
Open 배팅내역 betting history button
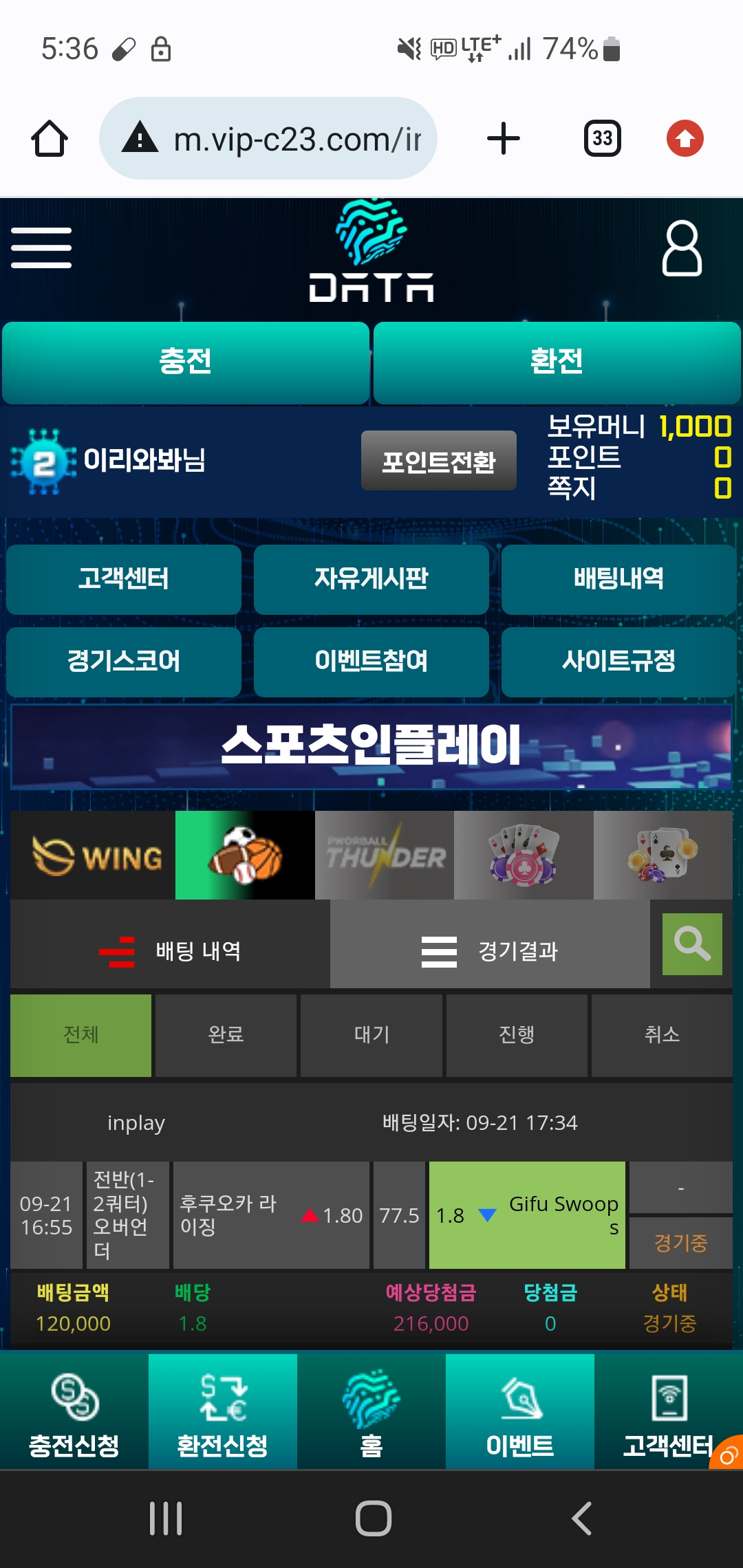pyautogui.click(x=618, y=579)
